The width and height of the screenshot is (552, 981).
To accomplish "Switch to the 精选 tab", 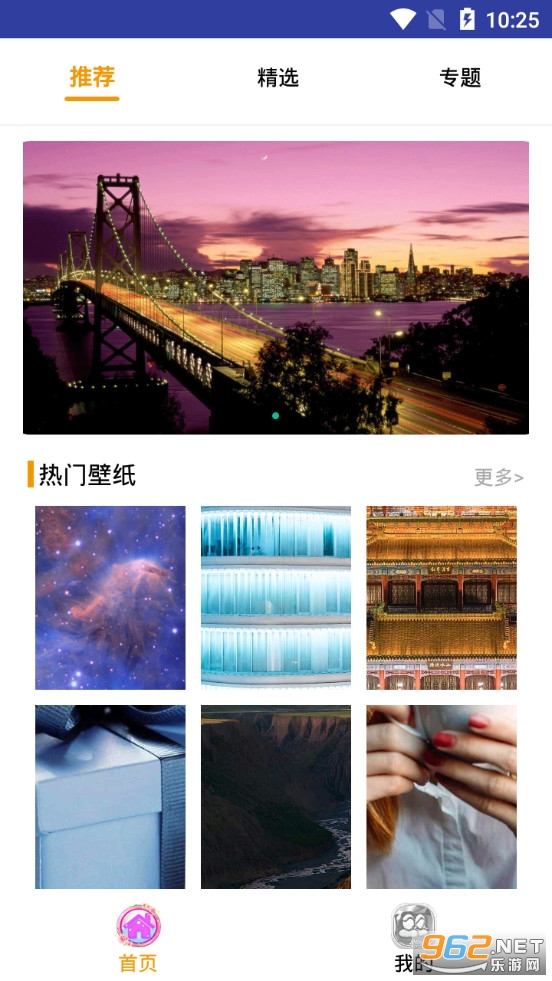I will 277,78.
